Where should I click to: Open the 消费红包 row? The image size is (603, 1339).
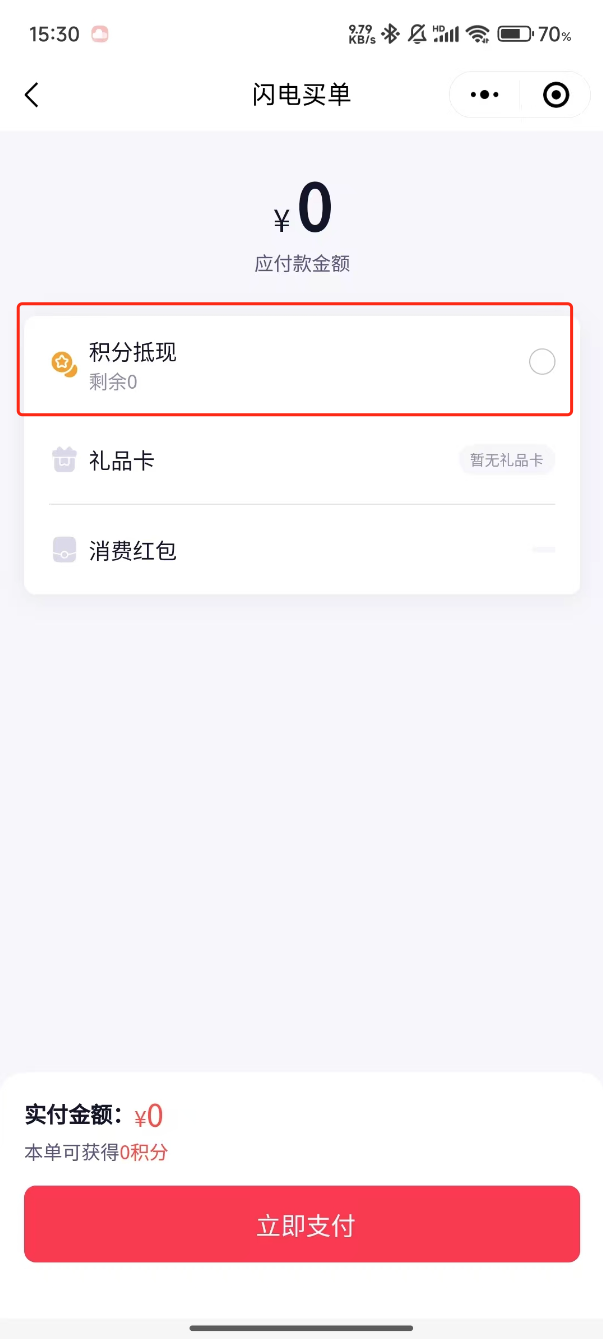300,550
